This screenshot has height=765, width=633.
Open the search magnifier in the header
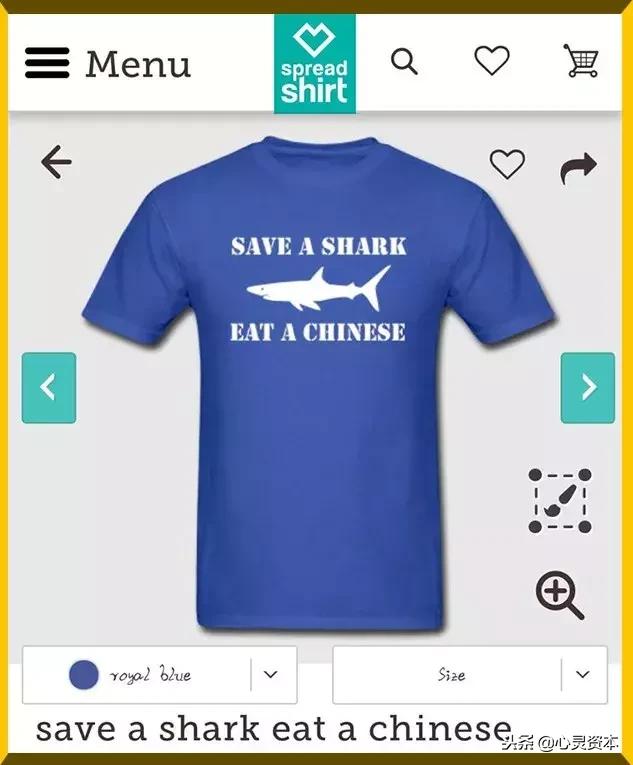tap(404, 62)
